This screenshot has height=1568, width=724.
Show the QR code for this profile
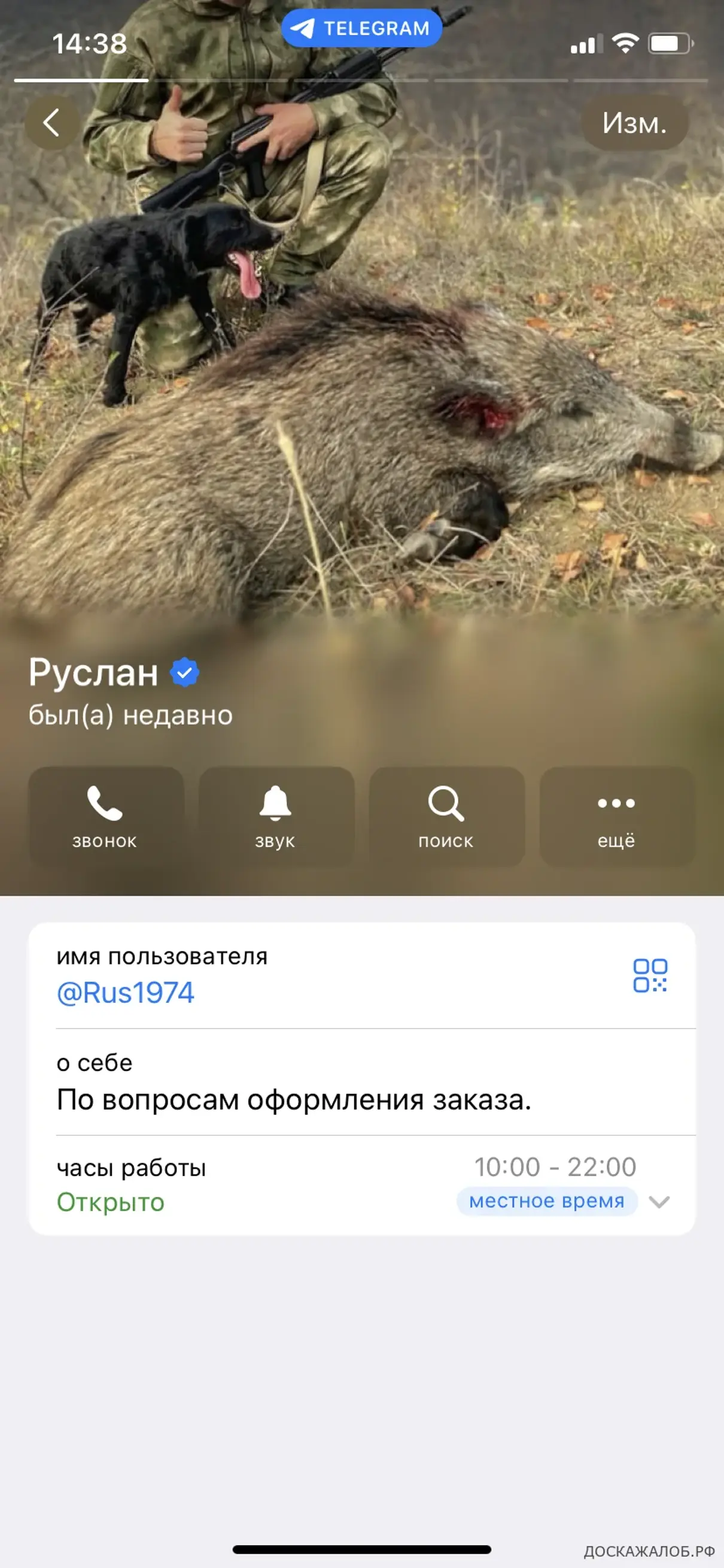point(650,976)
